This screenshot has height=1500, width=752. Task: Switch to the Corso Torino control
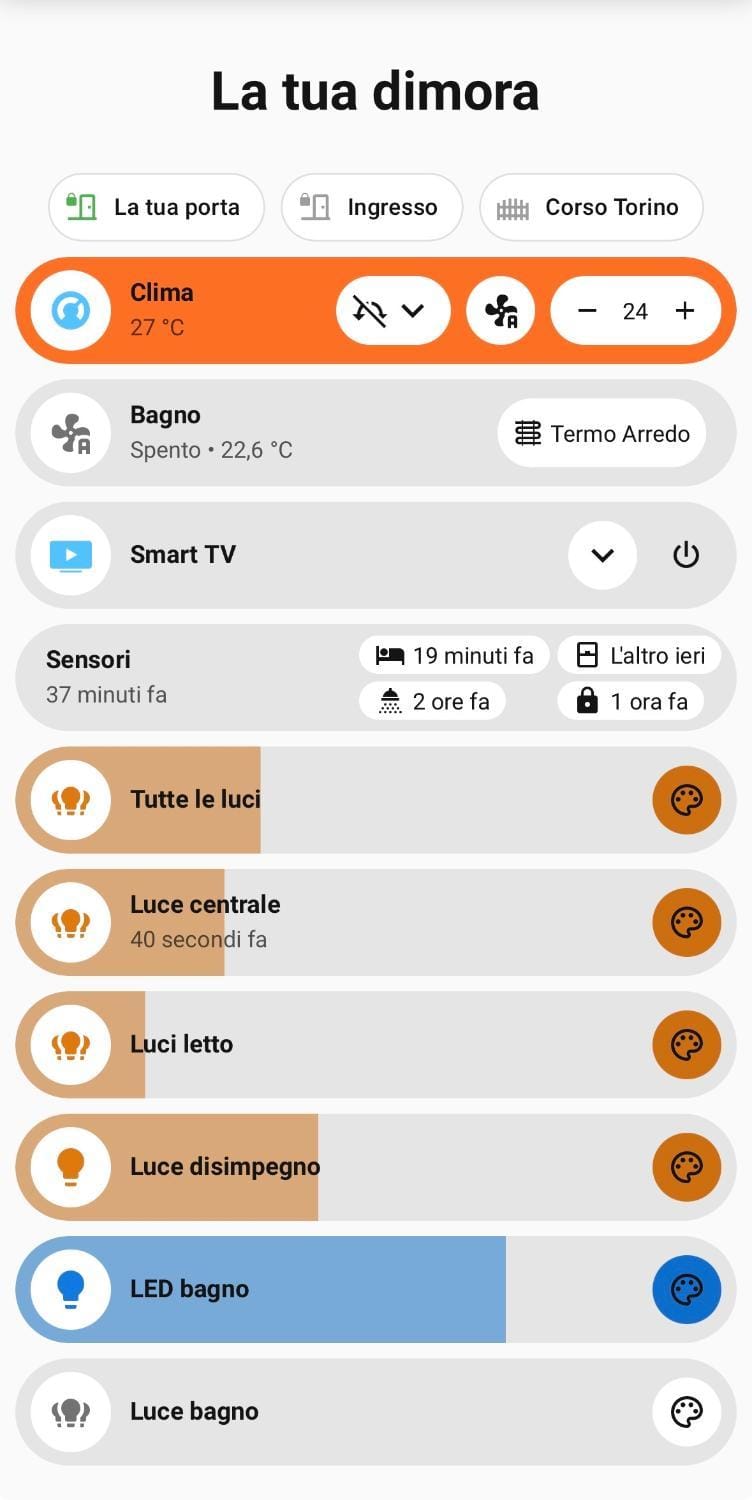point(590,207)
